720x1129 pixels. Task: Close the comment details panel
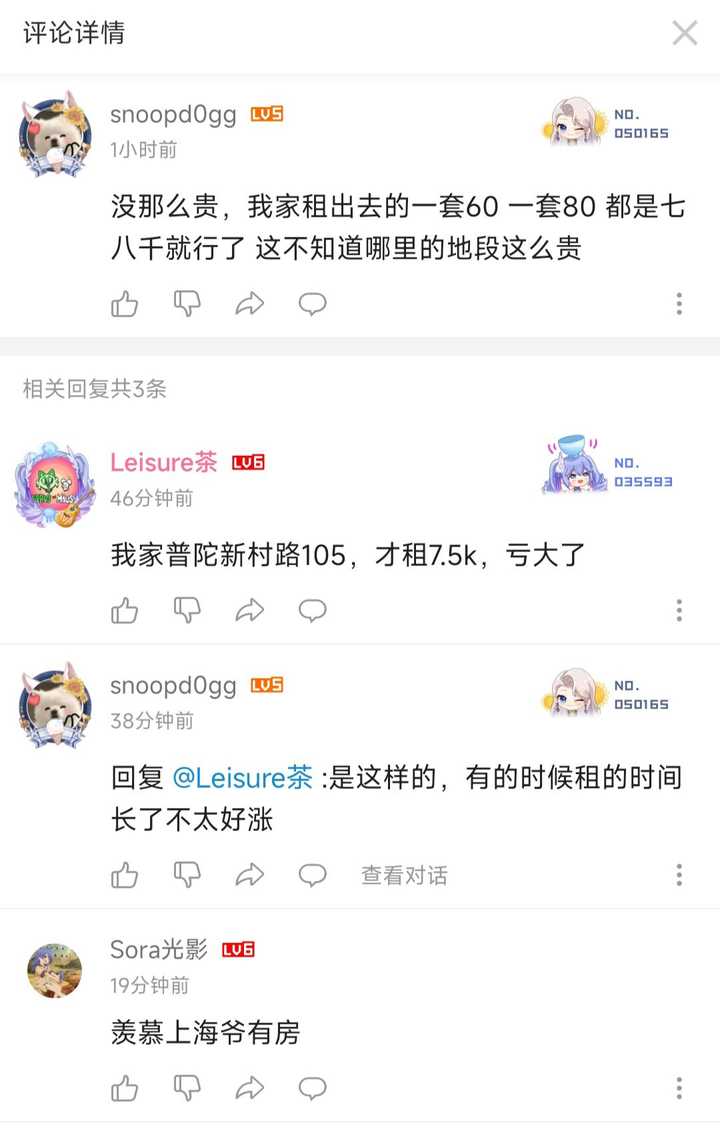[685, 33]
